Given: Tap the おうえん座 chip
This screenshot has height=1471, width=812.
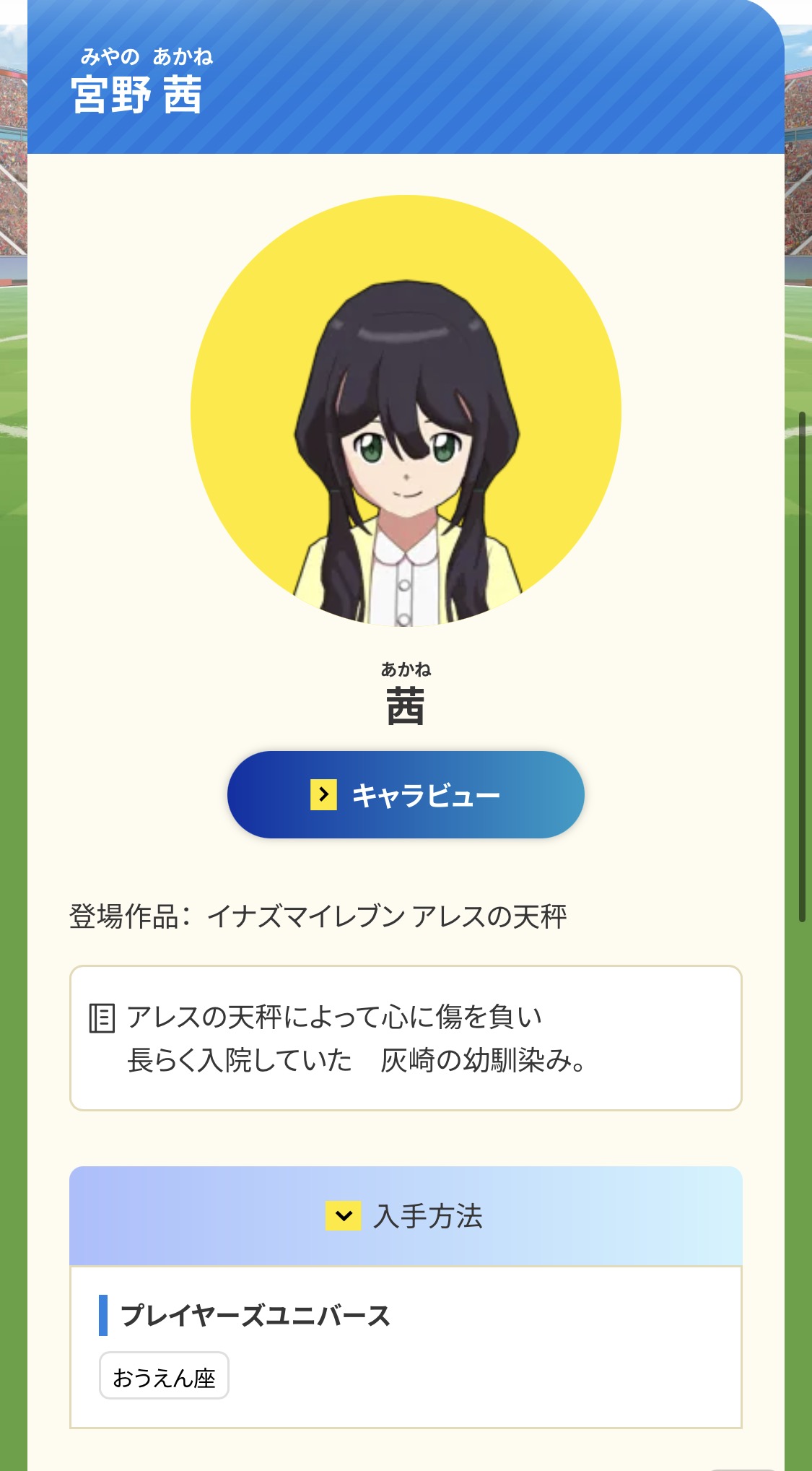Looking at the screenshot, I should 164,1376.
